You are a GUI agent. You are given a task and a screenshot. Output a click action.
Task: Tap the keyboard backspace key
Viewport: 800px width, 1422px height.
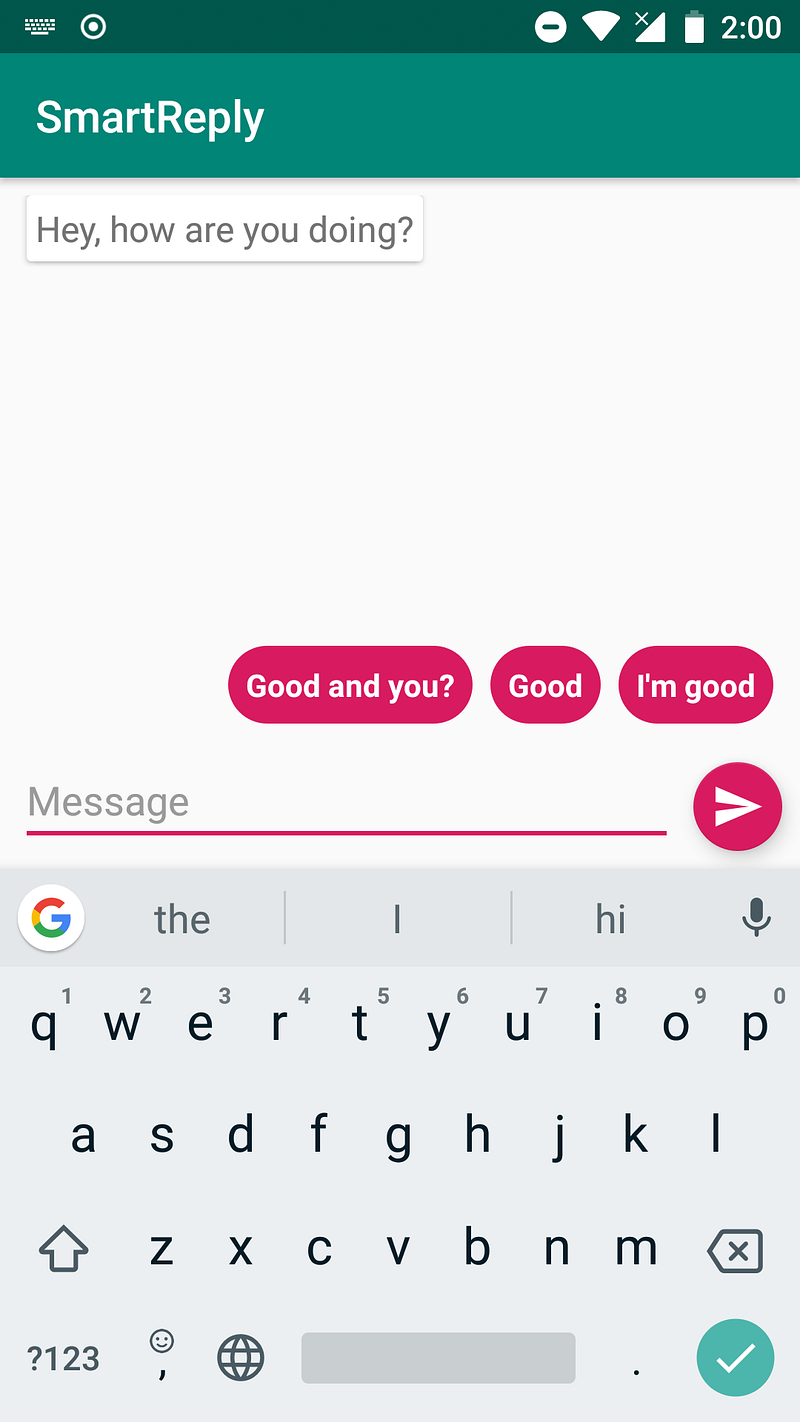coord(735,1250)
